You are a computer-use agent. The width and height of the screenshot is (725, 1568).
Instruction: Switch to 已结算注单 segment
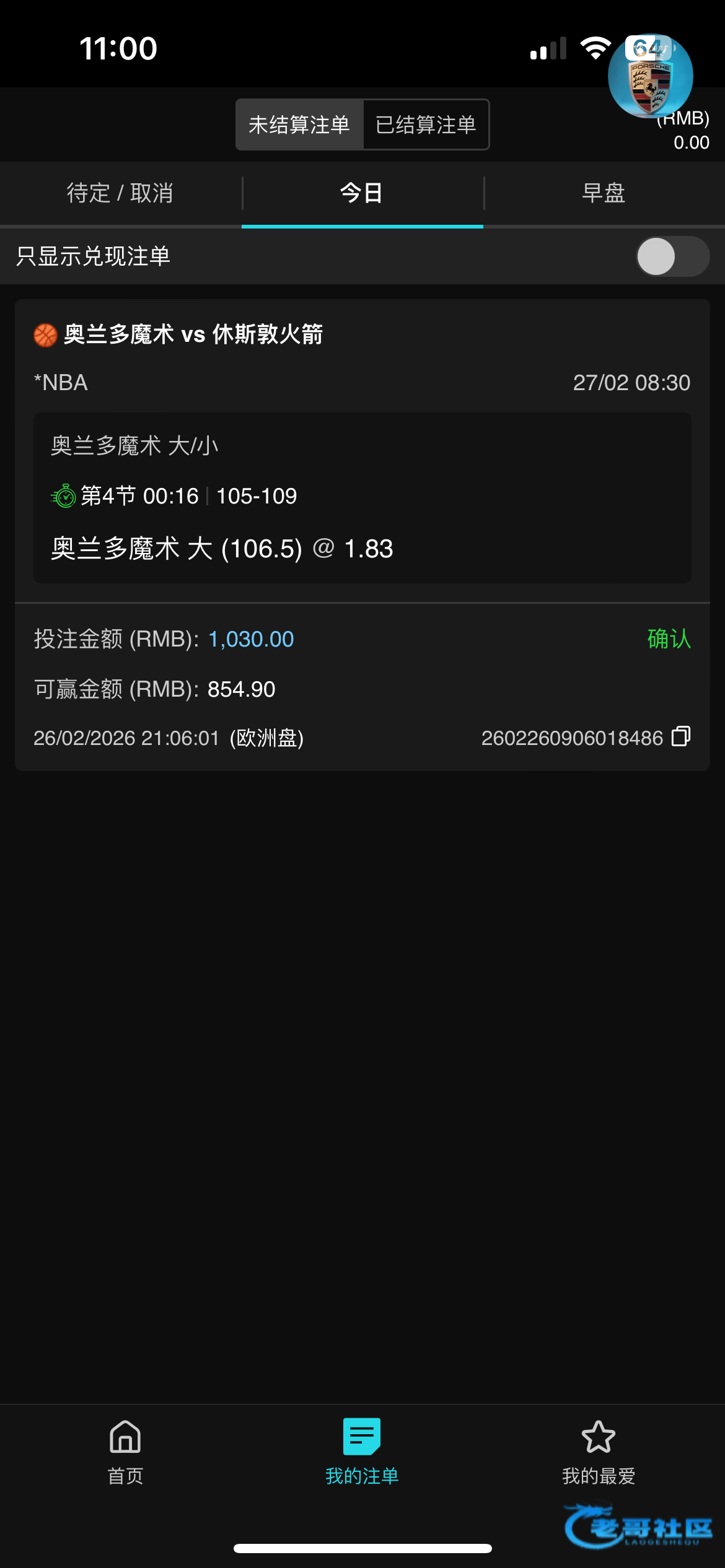point(426,124)
